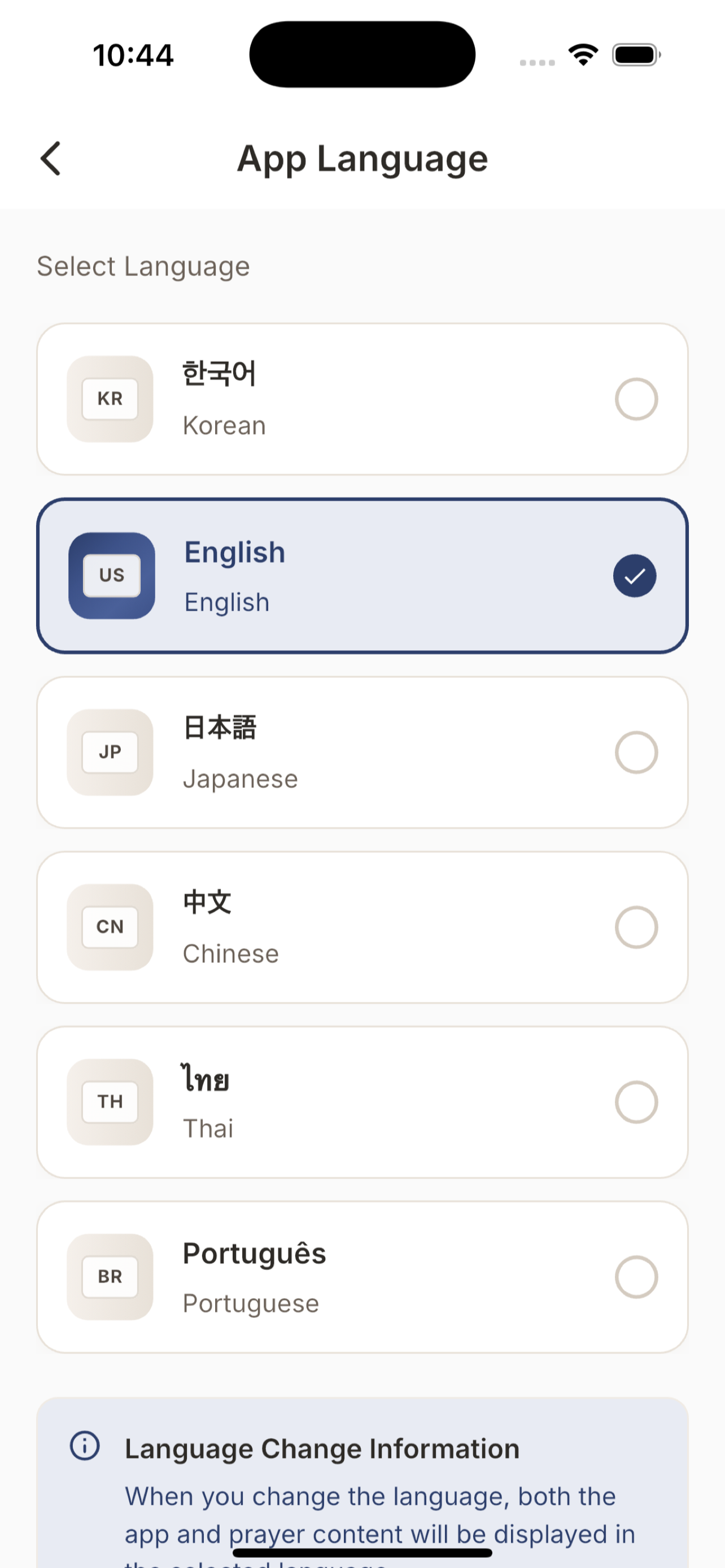Viewport: 725px width, 1568px height.
Task: Tap the selected English language card
Action: click(x=362, y=576)
